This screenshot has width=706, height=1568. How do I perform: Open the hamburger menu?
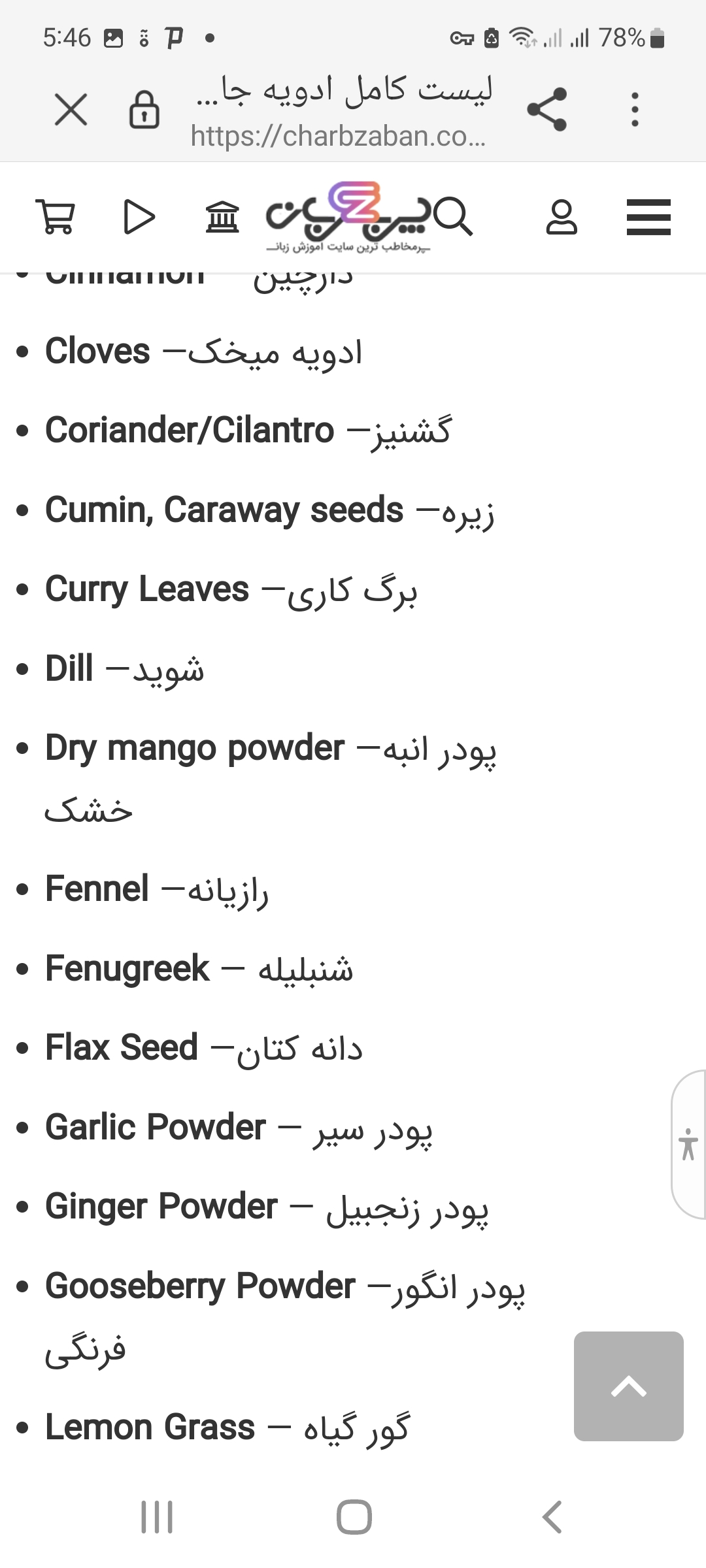tap(648, 217)
